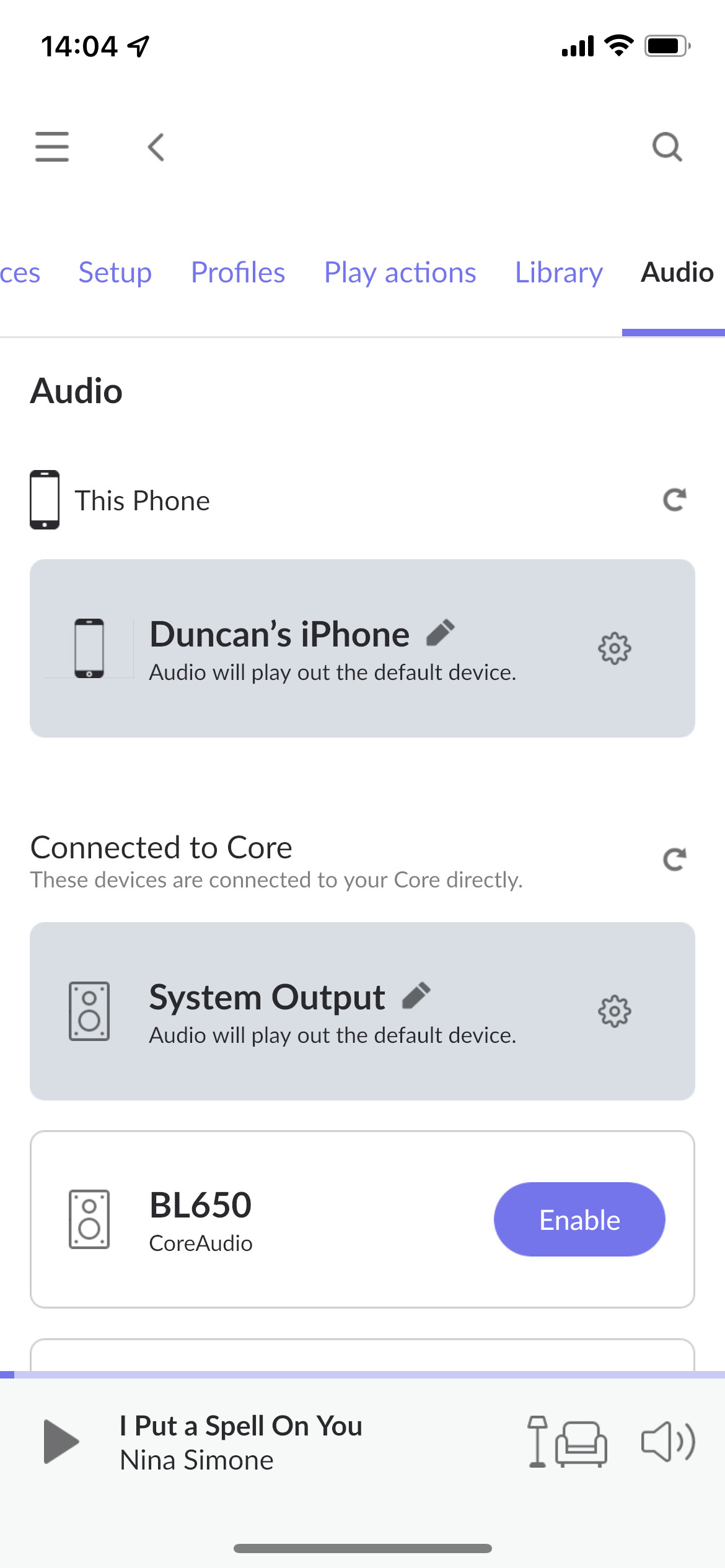Refresh Connected to Core devices
This screenshot has width=725, height=1568.
674,859
